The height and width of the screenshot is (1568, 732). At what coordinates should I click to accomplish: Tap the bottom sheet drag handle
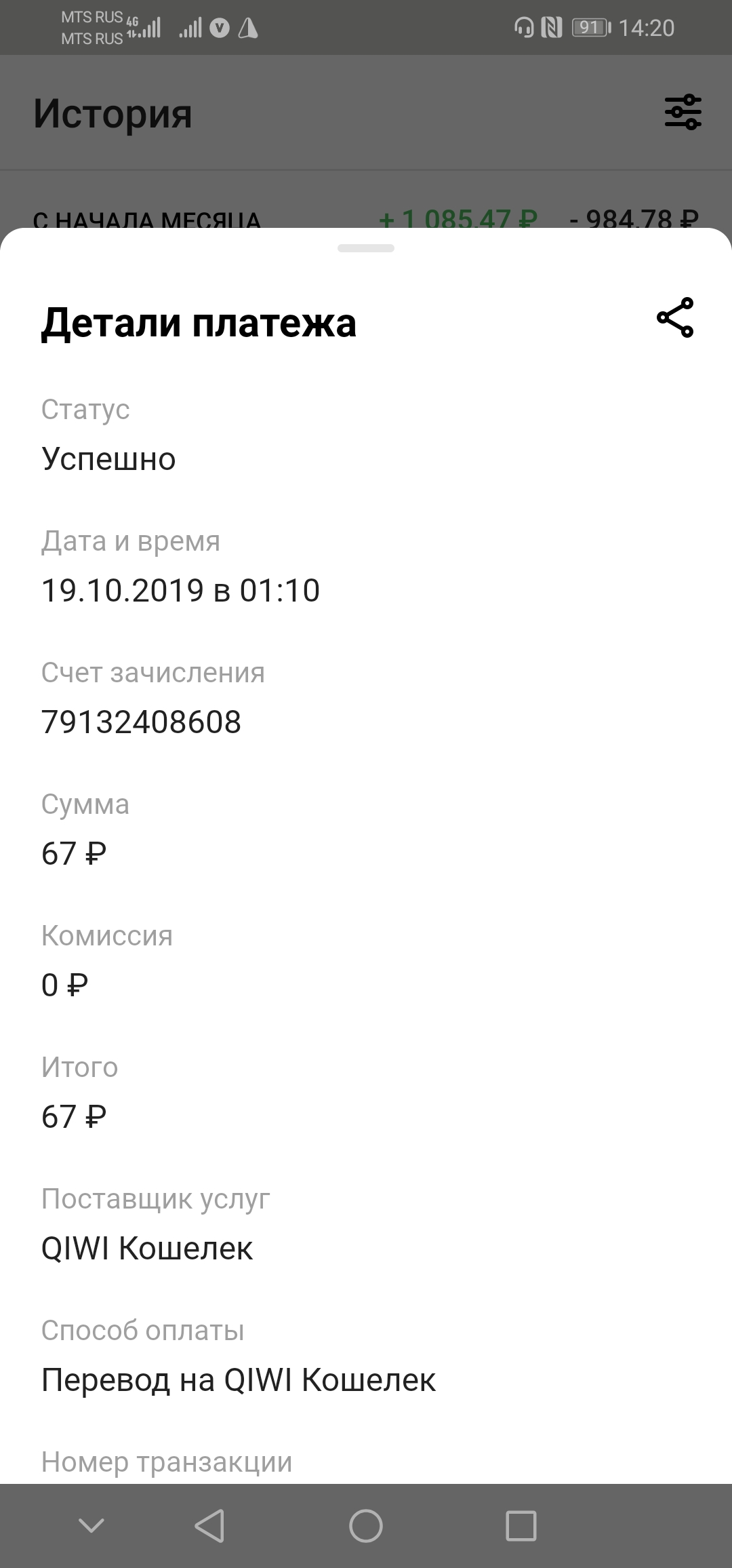366,248
